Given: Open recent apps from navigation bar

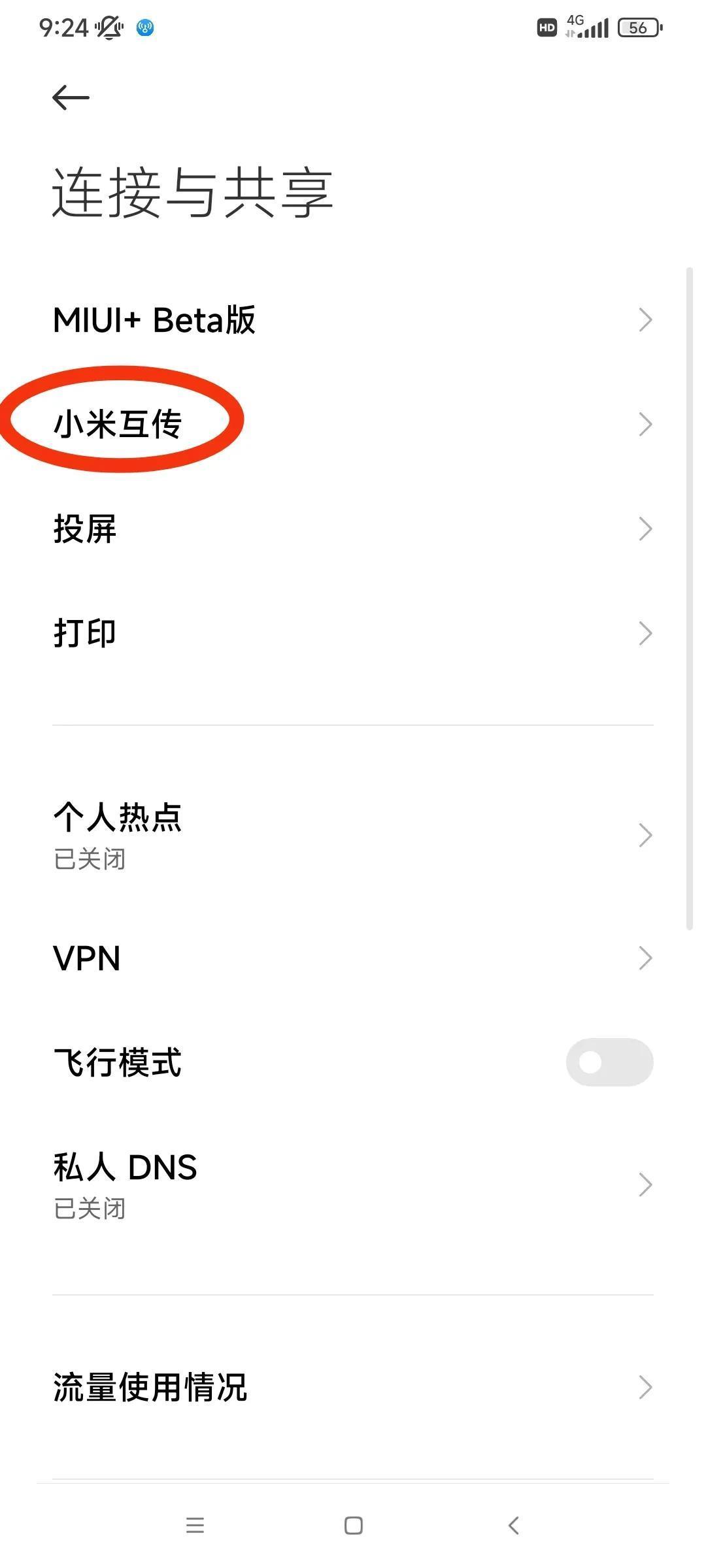Looking at the screenshot, I should 195,1526.
